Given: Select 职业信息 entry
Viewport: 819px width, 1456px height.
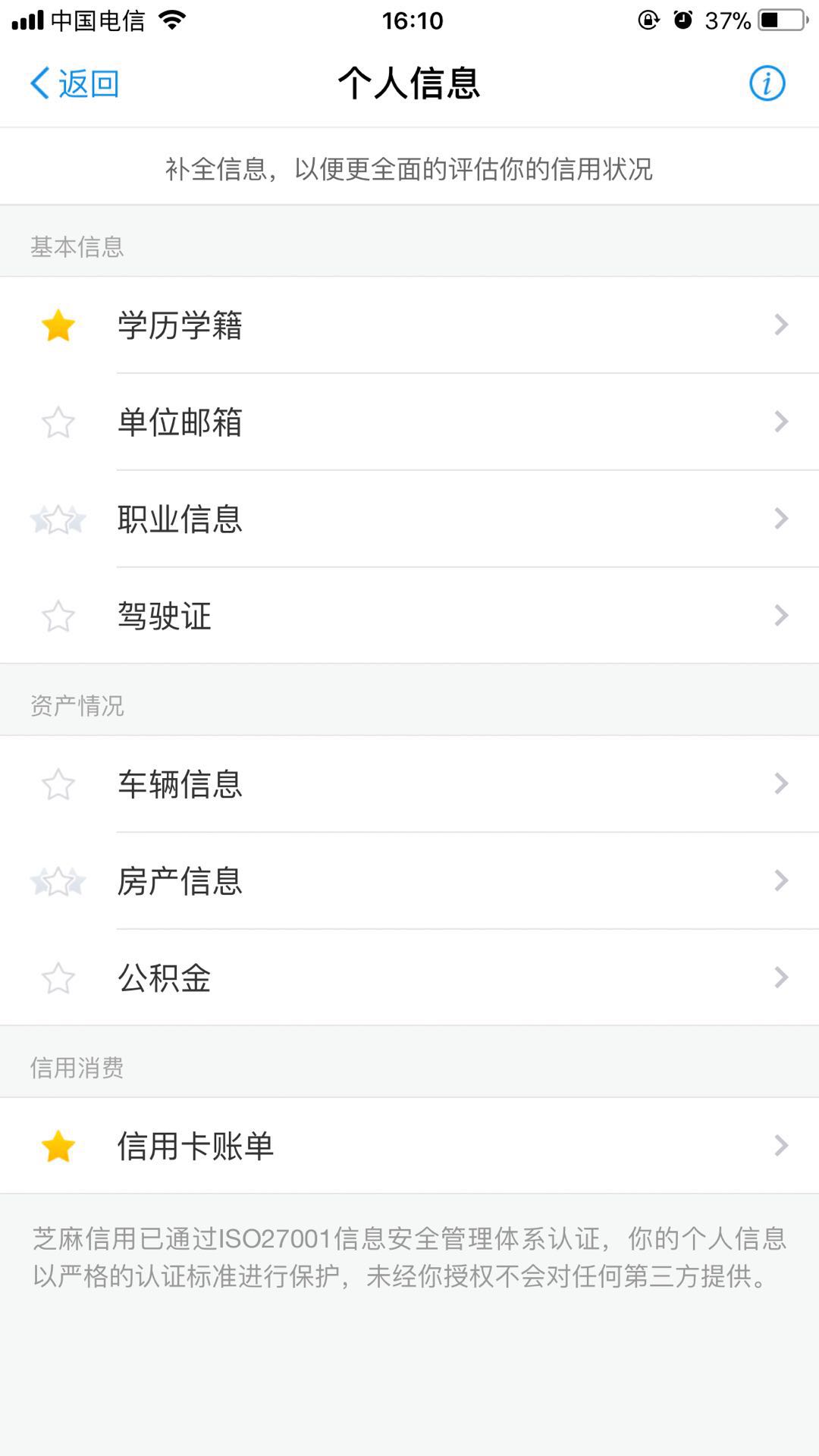Looking at the screenshot, I should pos(409,519).
